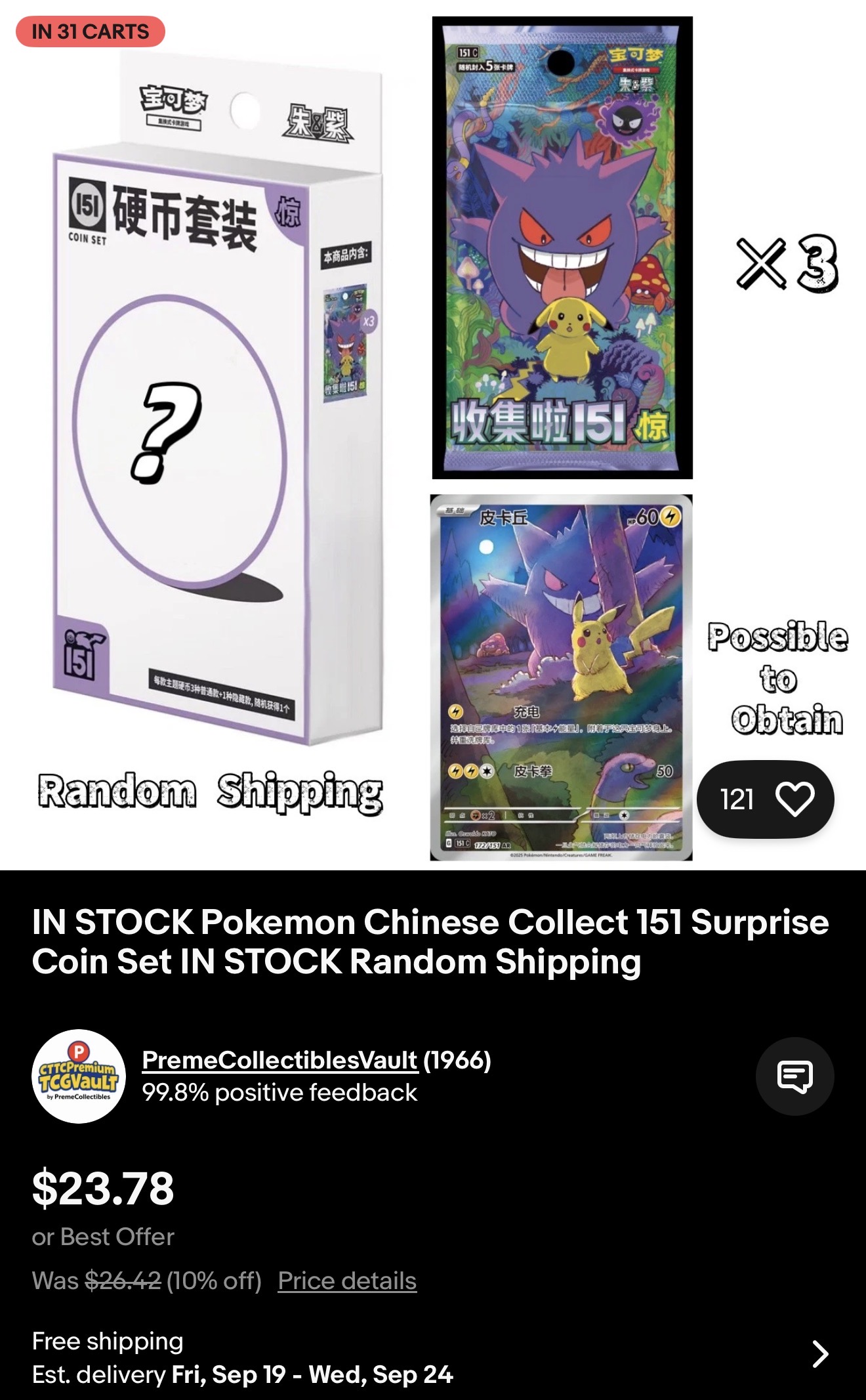Expand shipping and delivery details chevron
The height and width of the screenshot is (1400, 866).
coord(820,1353)
